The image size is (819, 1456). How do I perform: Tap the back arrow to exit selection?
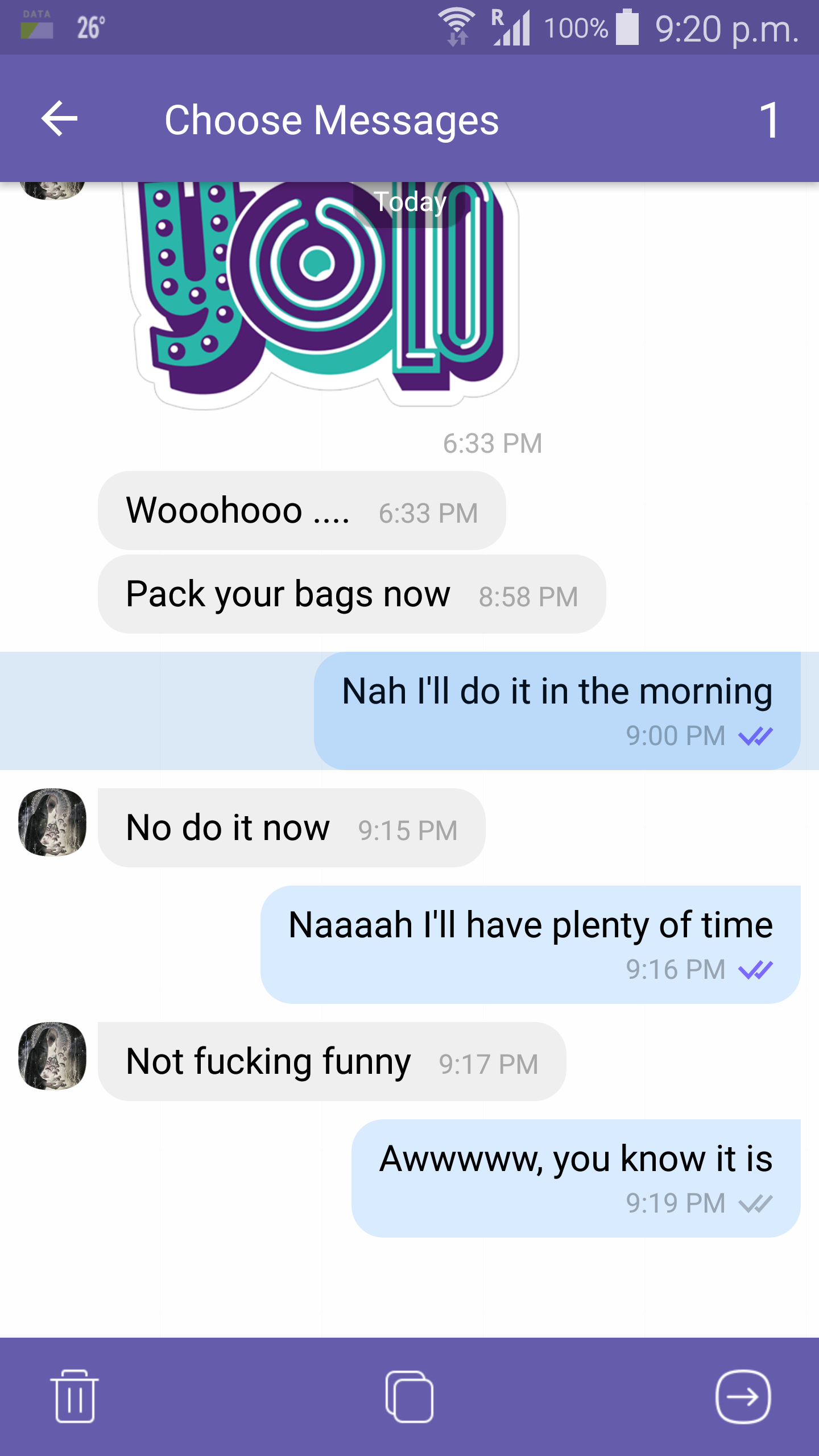60,119
